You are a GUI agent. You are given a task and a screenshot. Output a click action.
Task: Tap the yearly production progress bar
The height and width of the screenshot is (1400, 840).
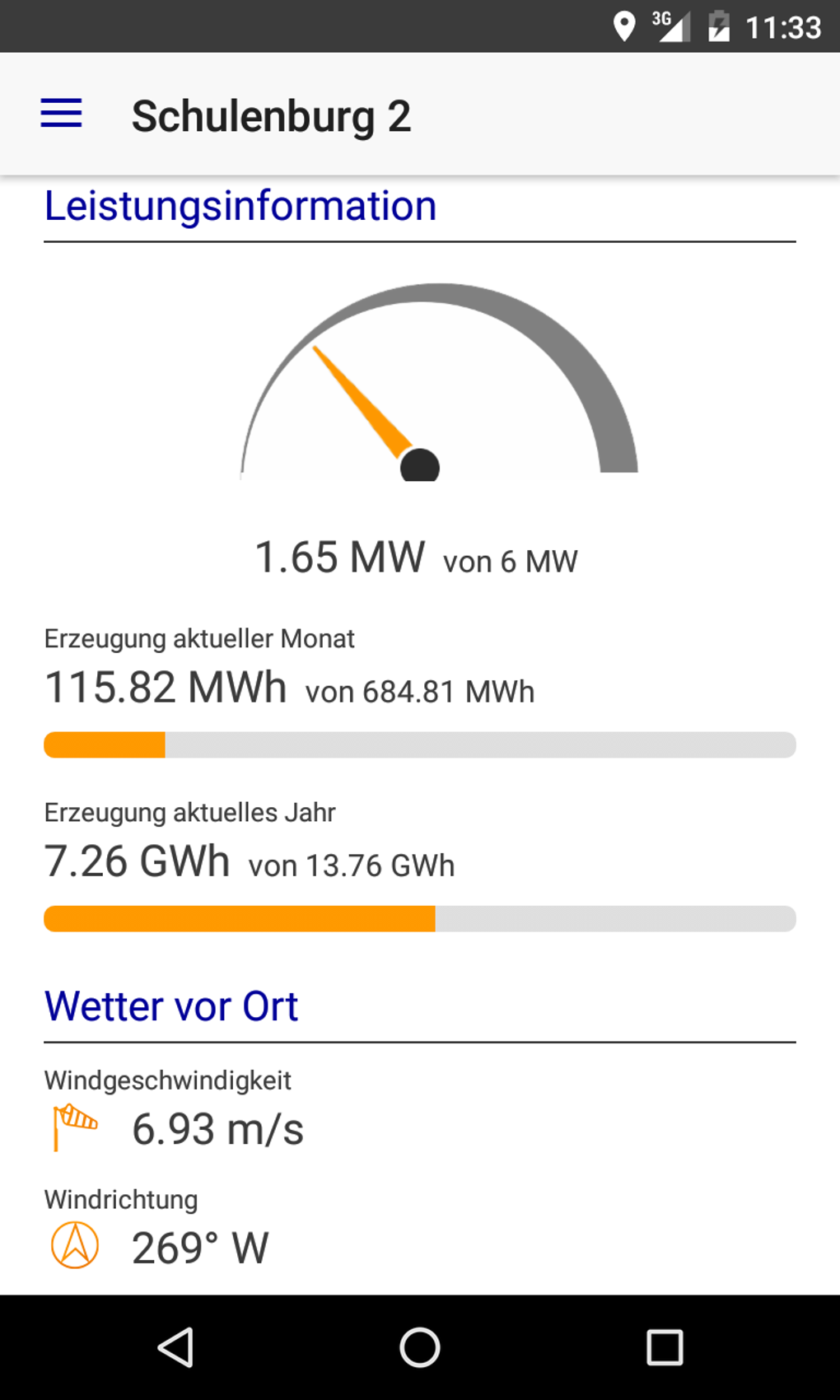420,918
